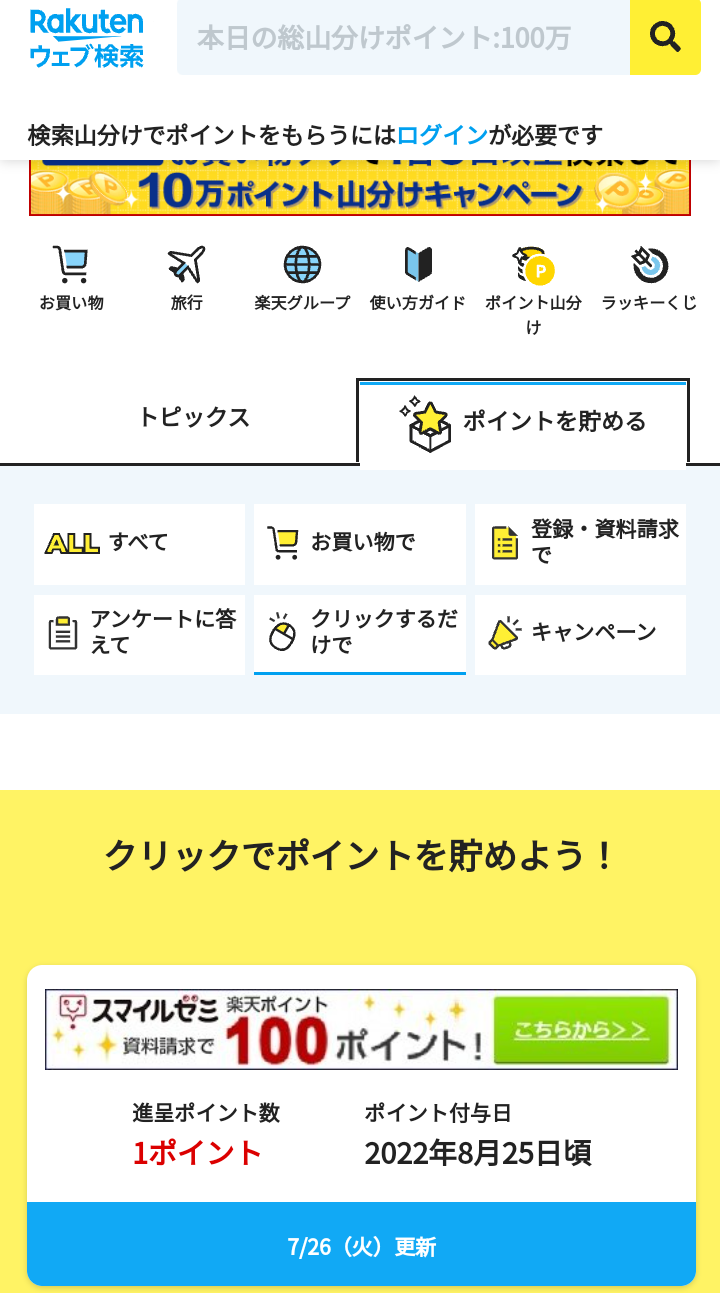Tap the web search input field

point(402,38)
